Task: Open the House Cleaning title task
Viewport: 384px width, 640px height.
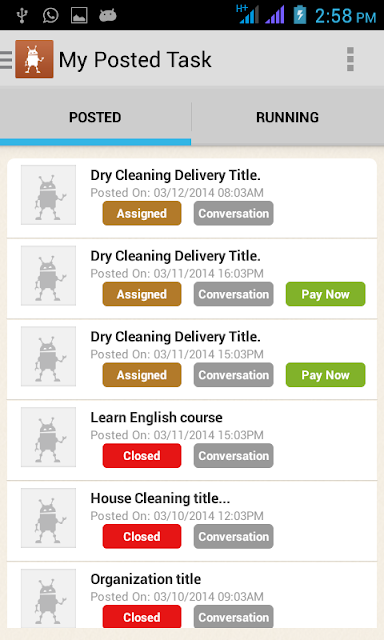Action: 192,521
